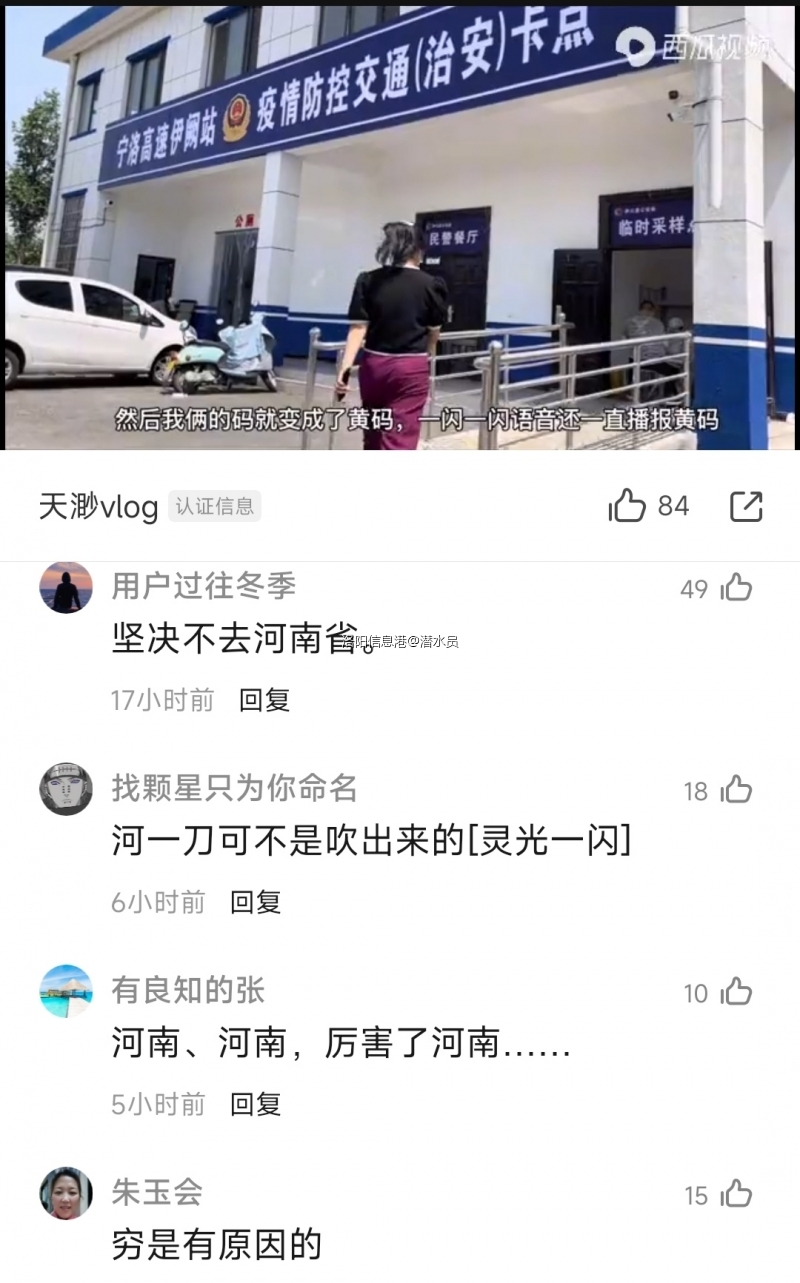Viewport: 800px width, 1283px height.
Task: View 找颗星只为你命名's avatar profile
Action: (66, 789)
